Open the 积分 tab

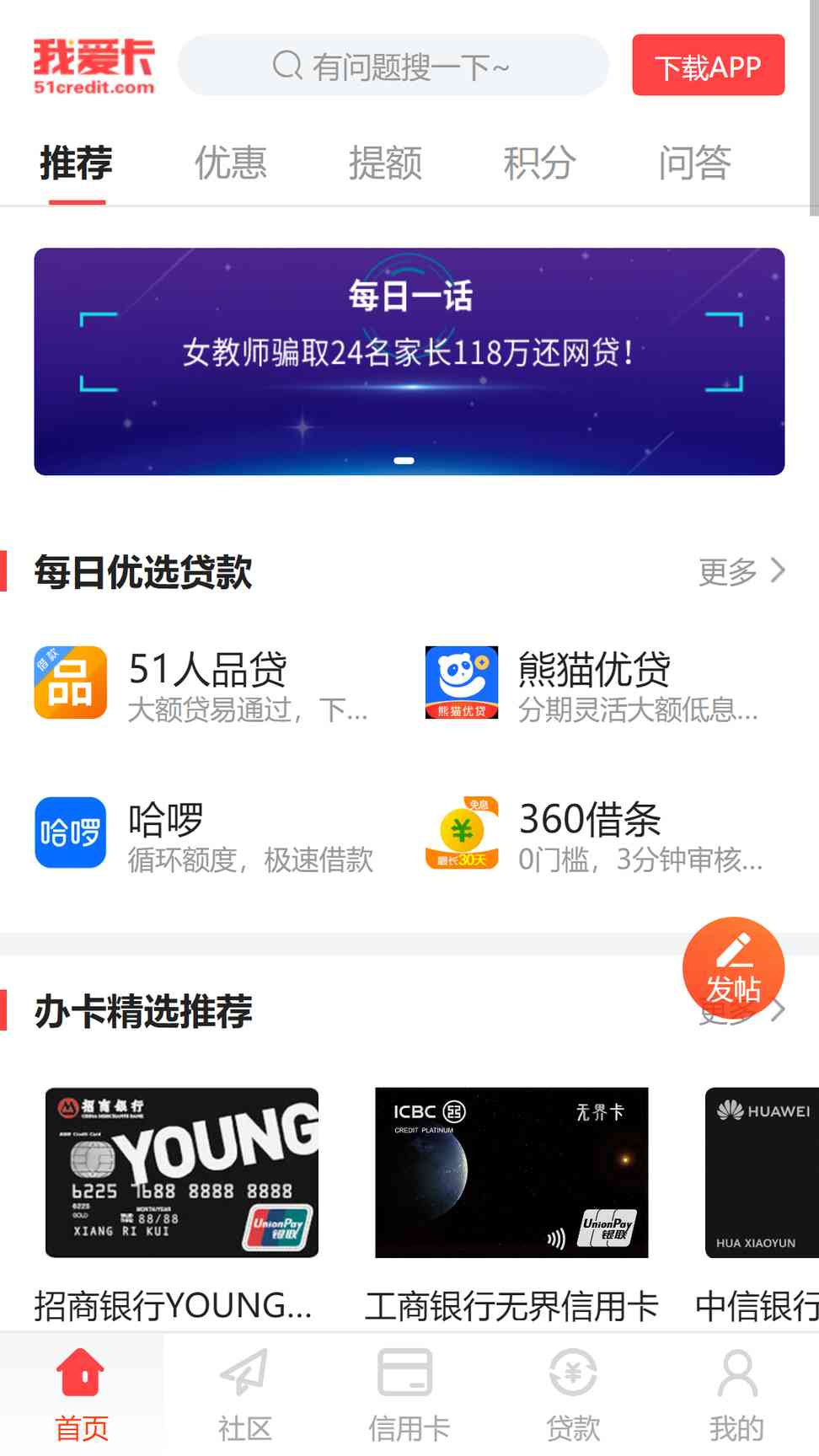coord(539,163)
